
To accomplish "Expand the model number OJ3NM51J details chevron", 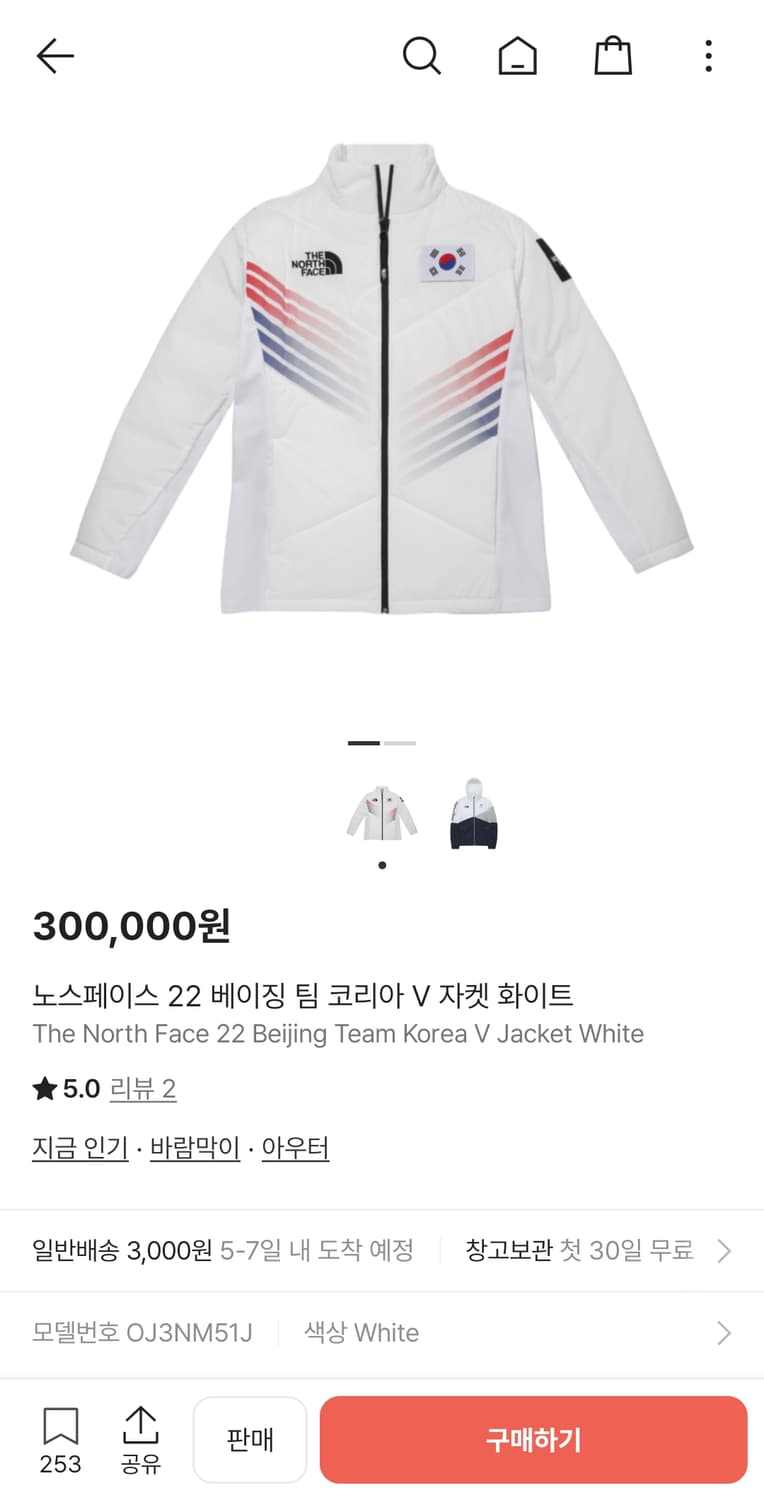I will point(723,1333).
